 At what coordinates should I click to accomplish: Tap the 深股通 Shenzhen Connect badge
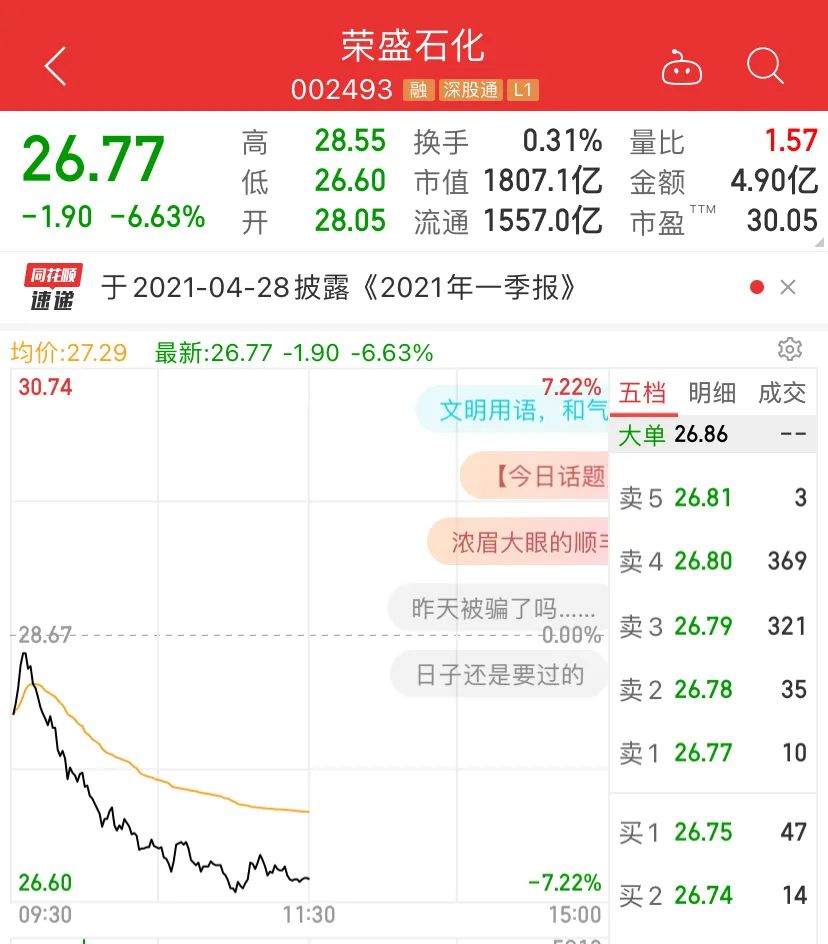pyautogui.click(x=471, y=89)
